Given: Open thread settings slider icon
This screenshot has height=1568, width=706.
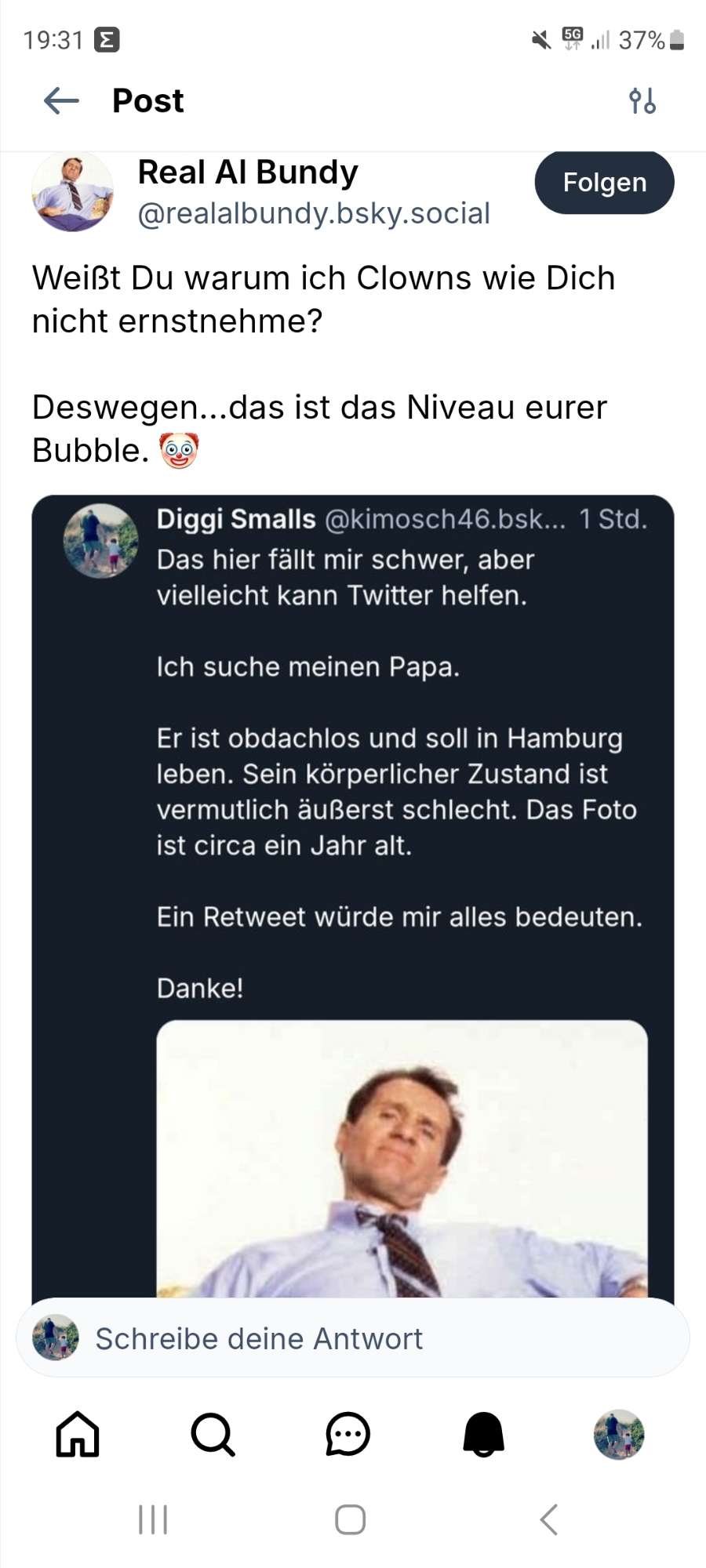Looking at the screenshot, I should pos(642,101).
